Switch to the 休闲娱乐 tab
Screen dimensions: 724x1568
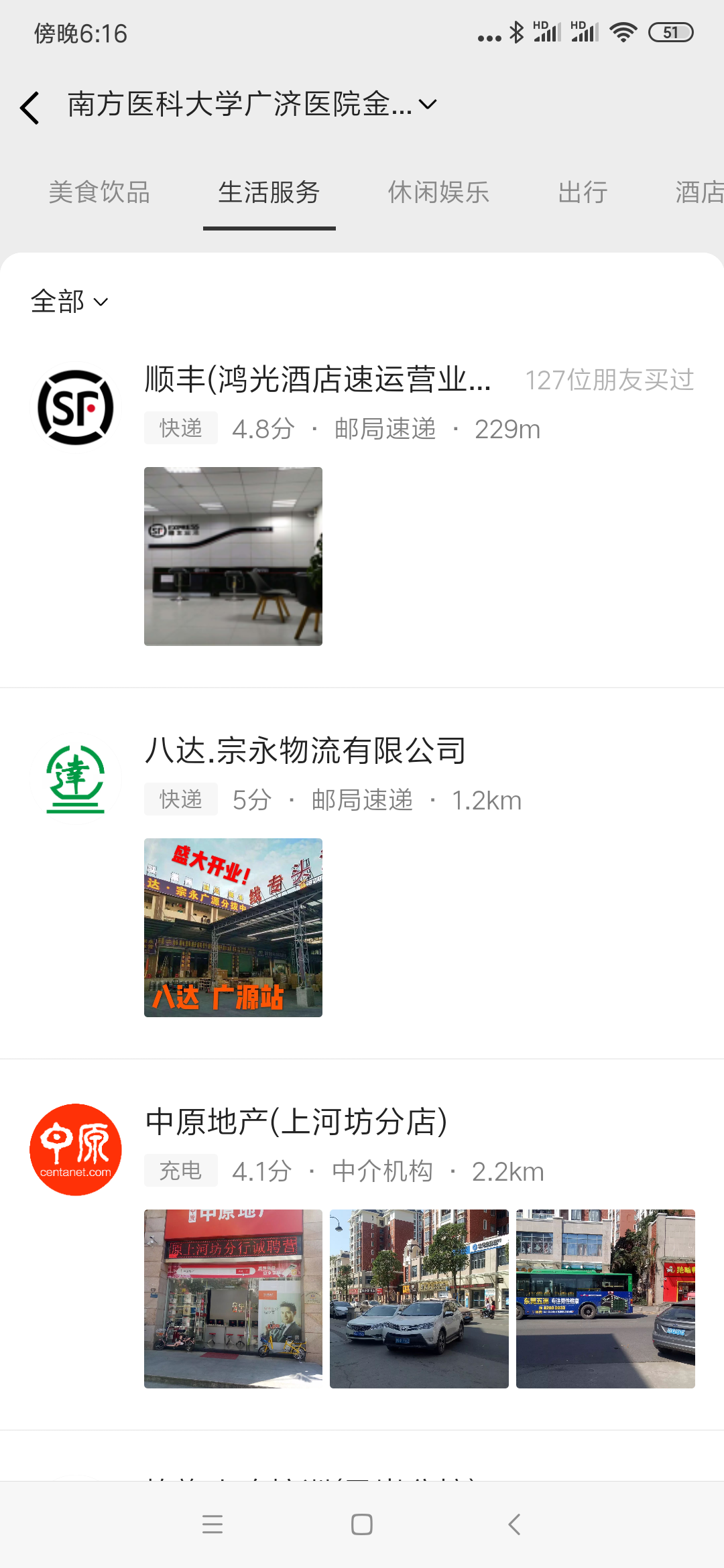(x=438, y=192)
